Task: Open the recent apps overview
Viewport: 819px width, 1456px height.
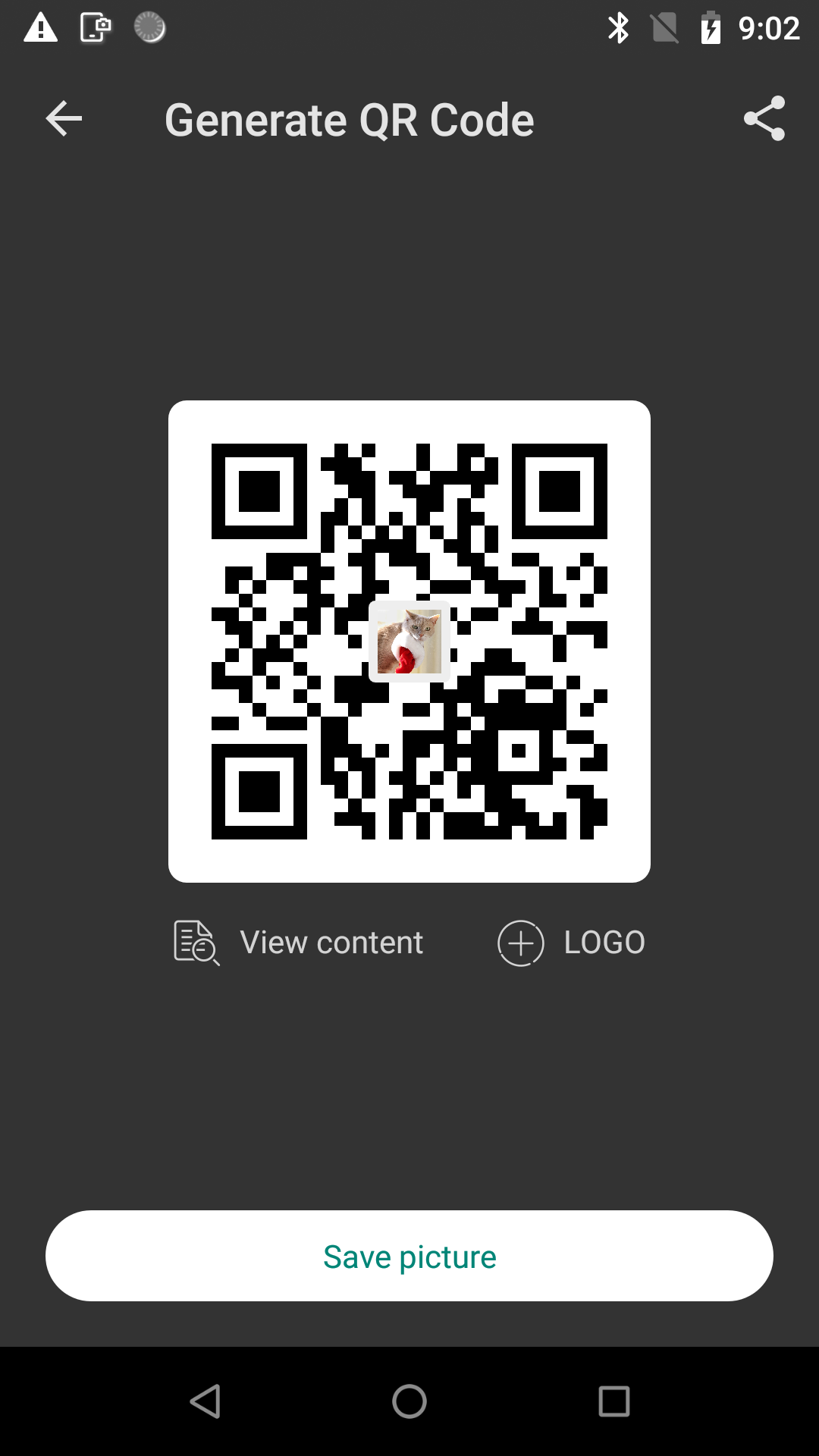Action: click(x=613, y=1401)
